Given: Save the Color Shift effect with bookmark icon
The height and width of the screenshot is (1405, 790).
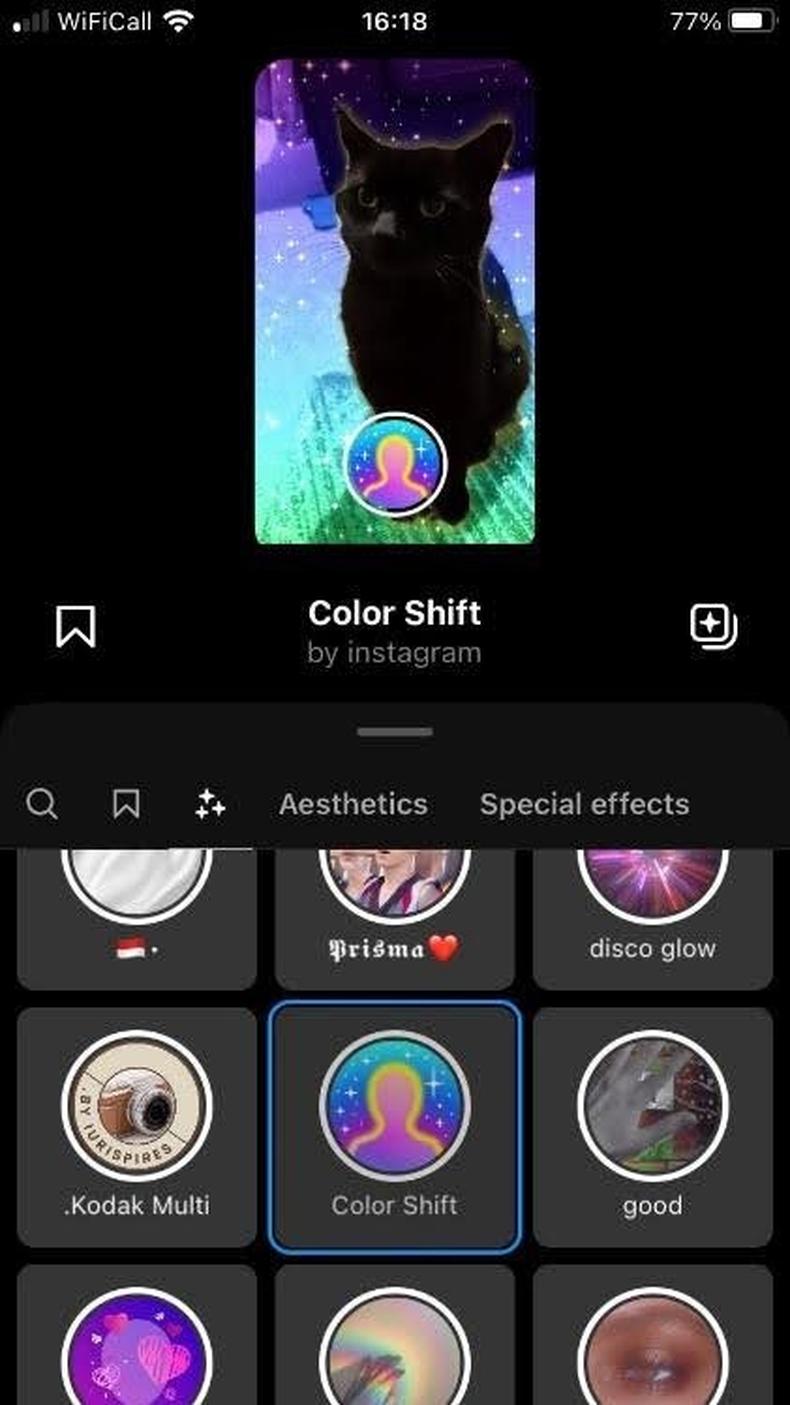Looking at the screenshot, I should (x=76, y=626).
